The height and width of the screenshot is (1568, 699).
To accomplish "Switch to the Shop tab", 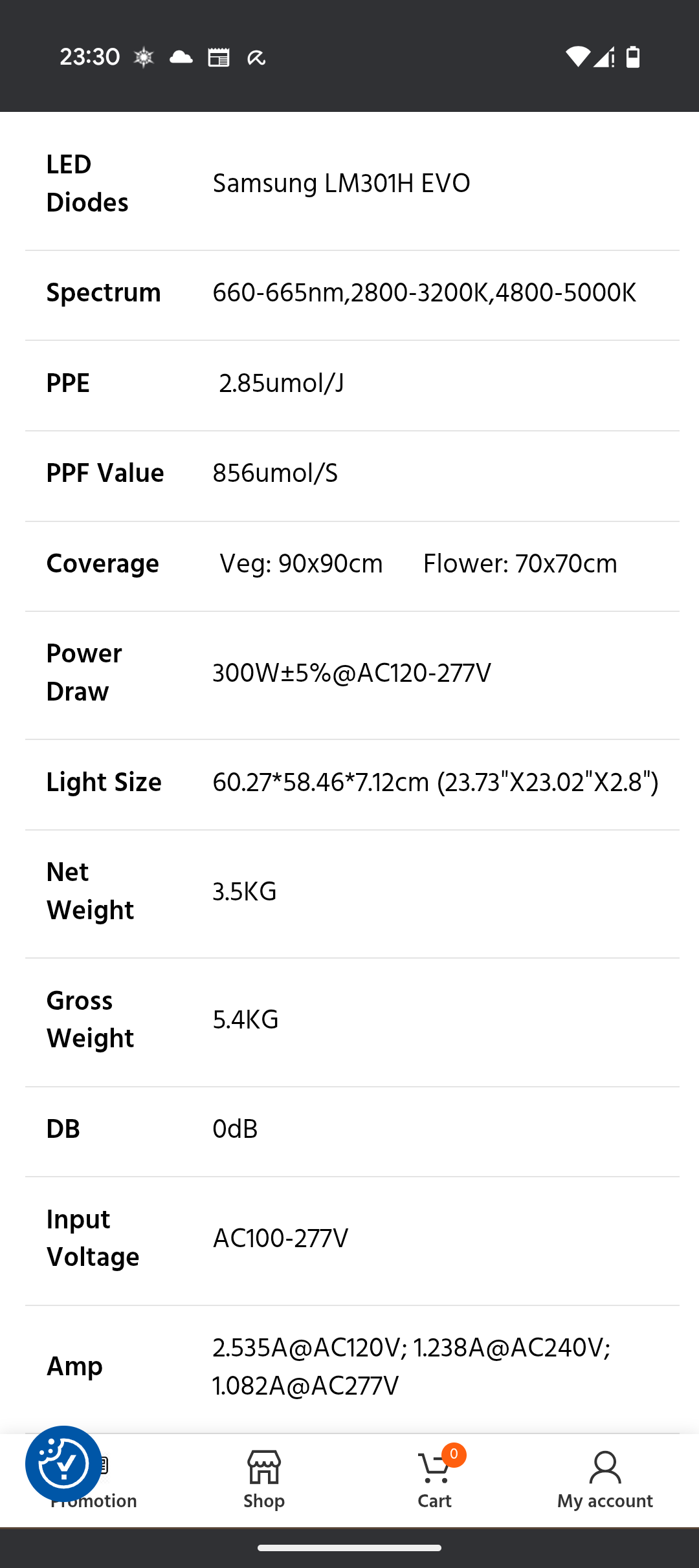I will coord(264,1480).
